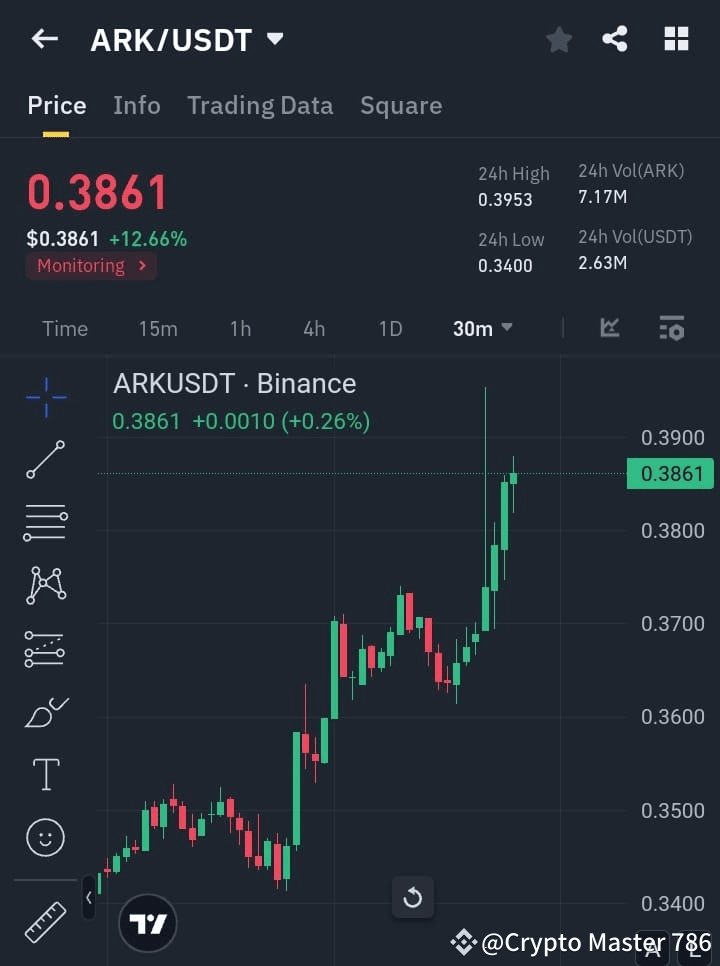Switch to the Trading Data tab
Image resolution: width=720 pixels, height=966 pixels.
point(260,105)
